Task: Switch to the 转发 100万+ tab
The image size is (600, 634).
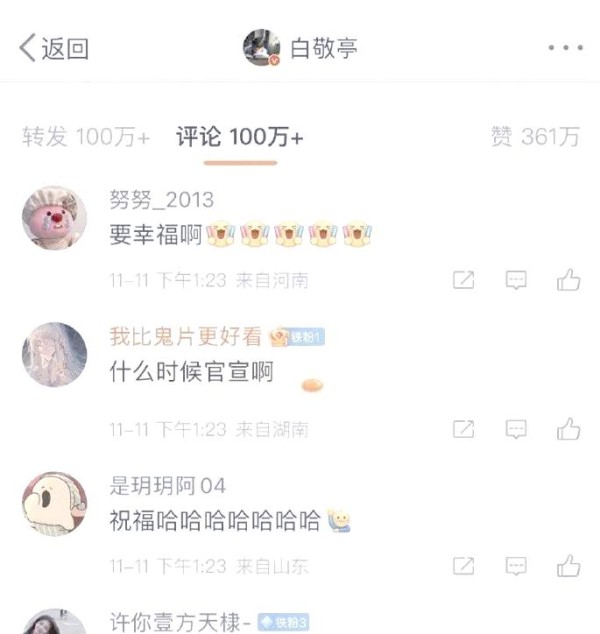Action: tap(86, 137)
